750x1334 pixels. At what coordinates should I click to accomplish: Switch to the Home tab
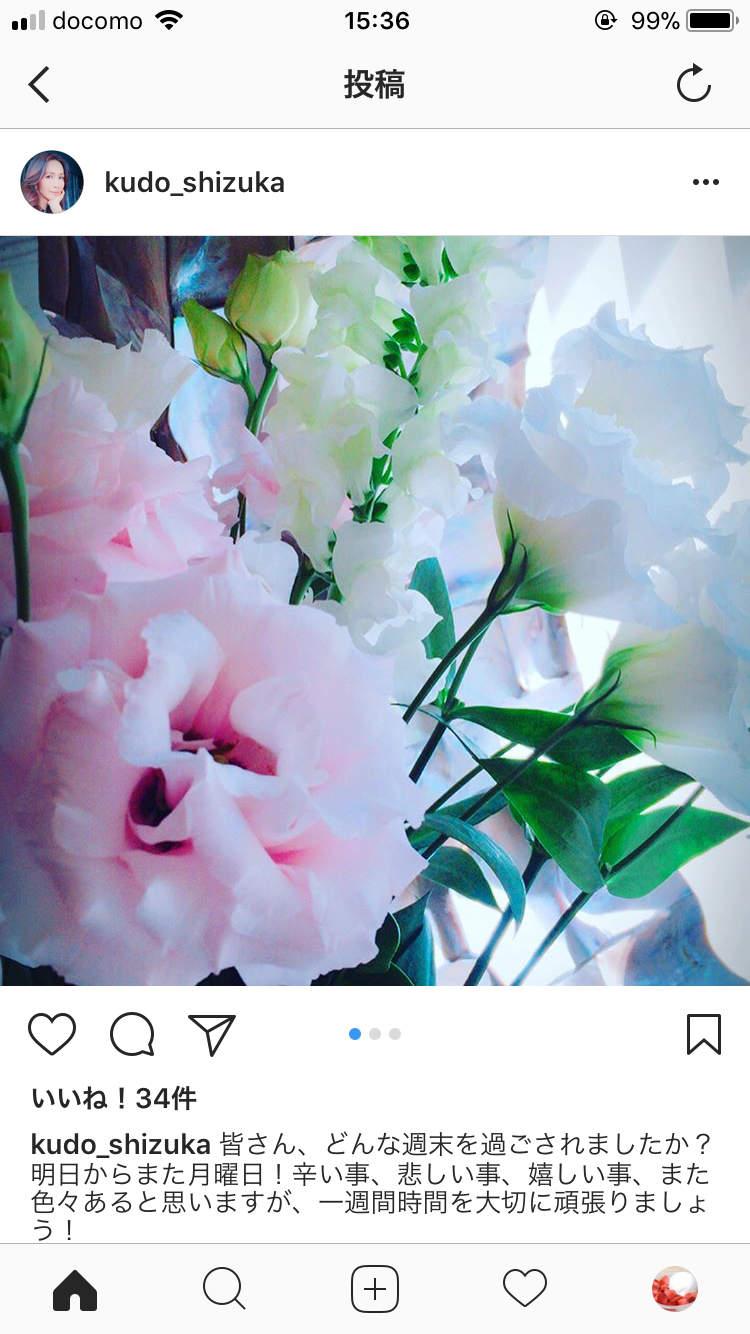point(75,1289)
